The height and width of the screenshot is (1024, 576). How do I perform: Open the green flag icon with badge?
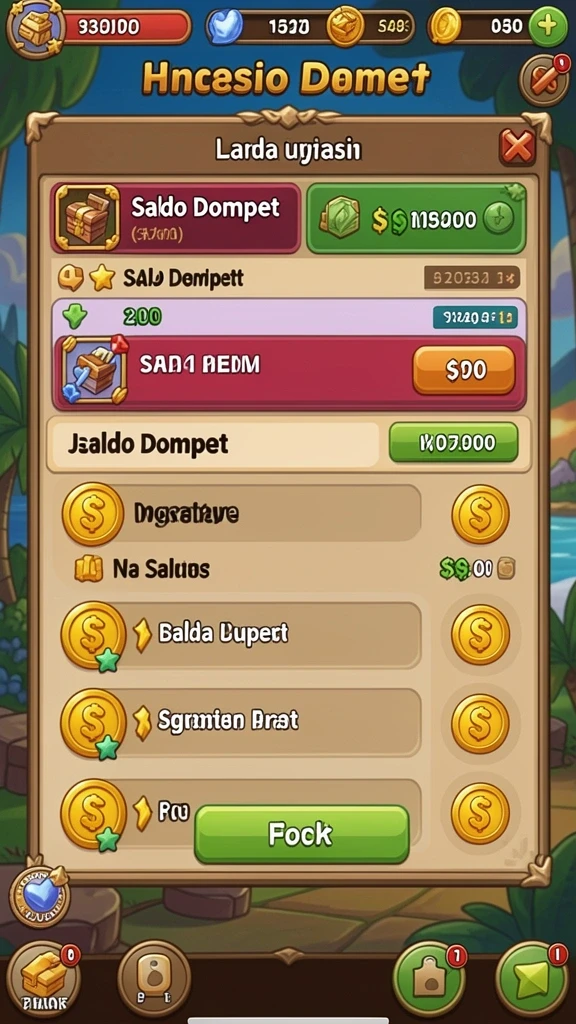click(532, 979)
